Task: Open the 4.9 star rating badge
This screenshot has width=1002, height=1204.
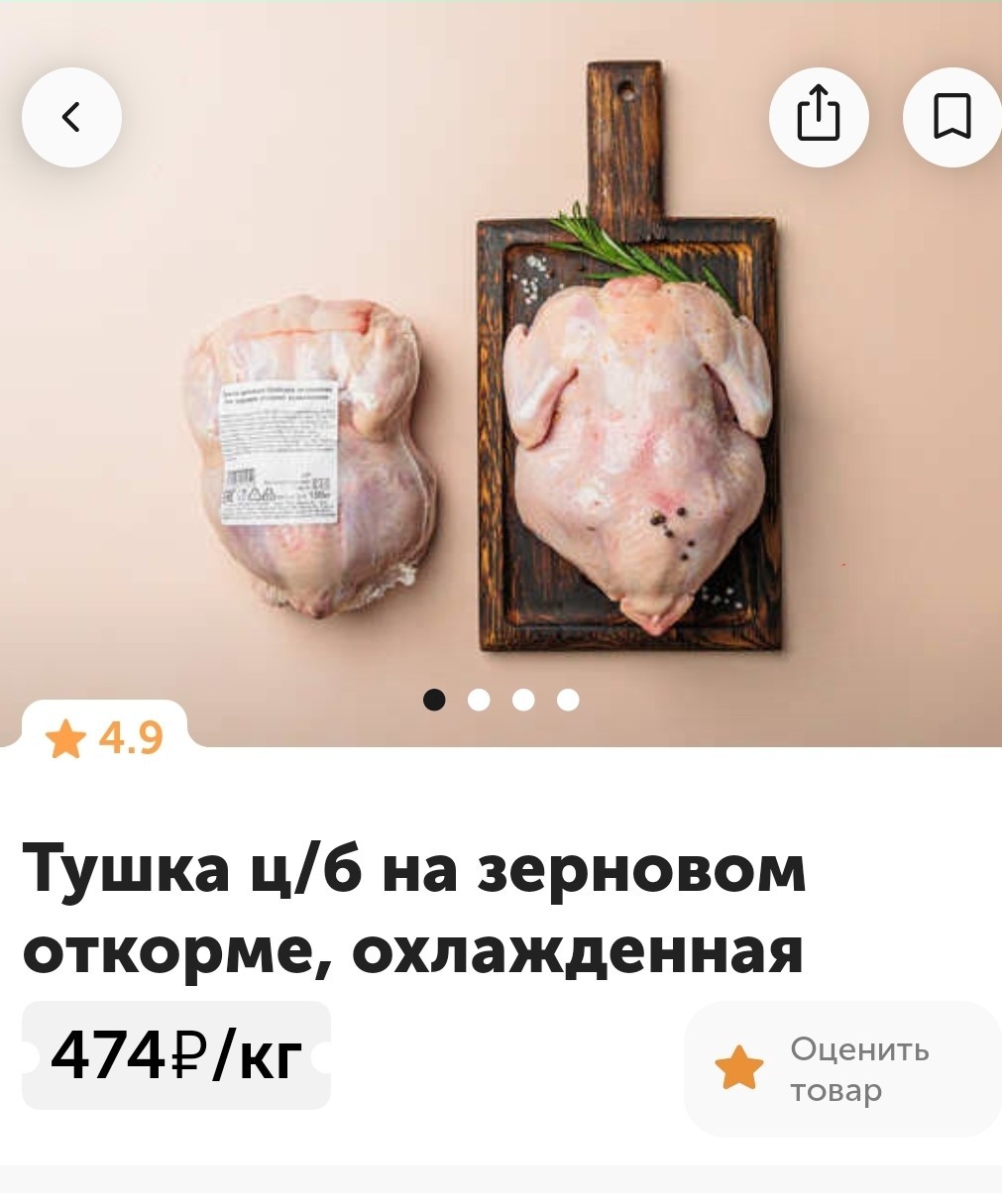Action: tap(105, 738)
